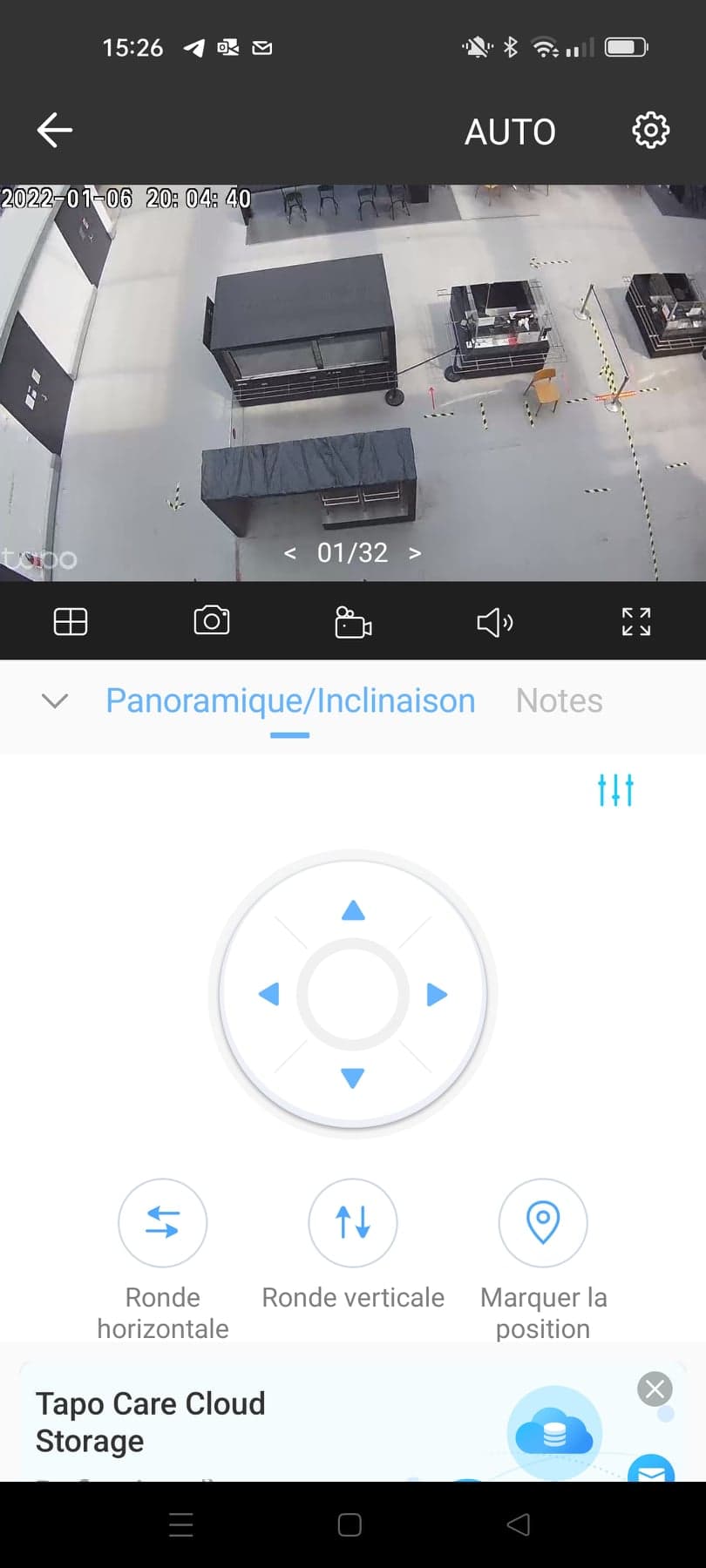Screen dimensions: 706x1568
Task: Go back using the top-left arrow
Action: click(54, 131)
